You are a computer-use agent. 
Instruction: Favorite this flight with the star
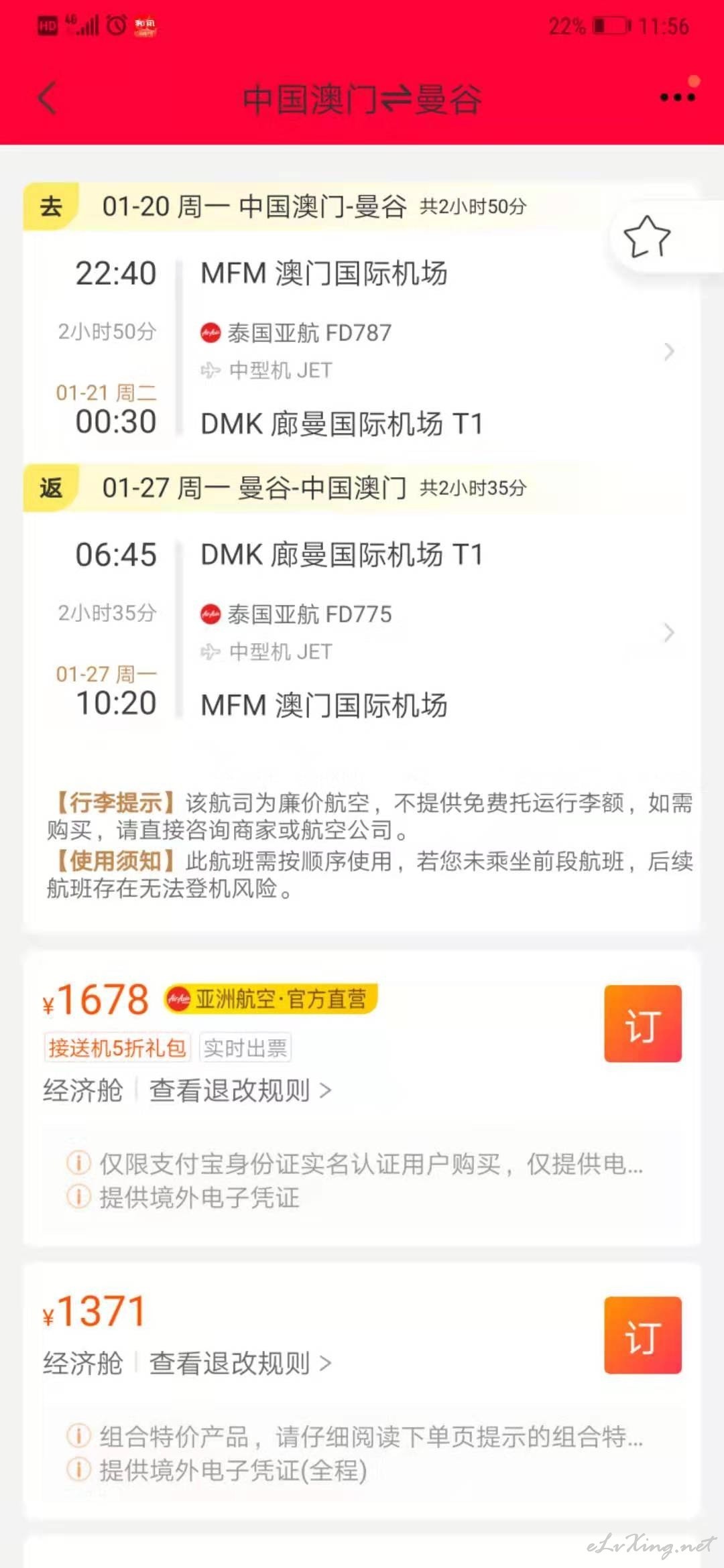coord(647,236)
